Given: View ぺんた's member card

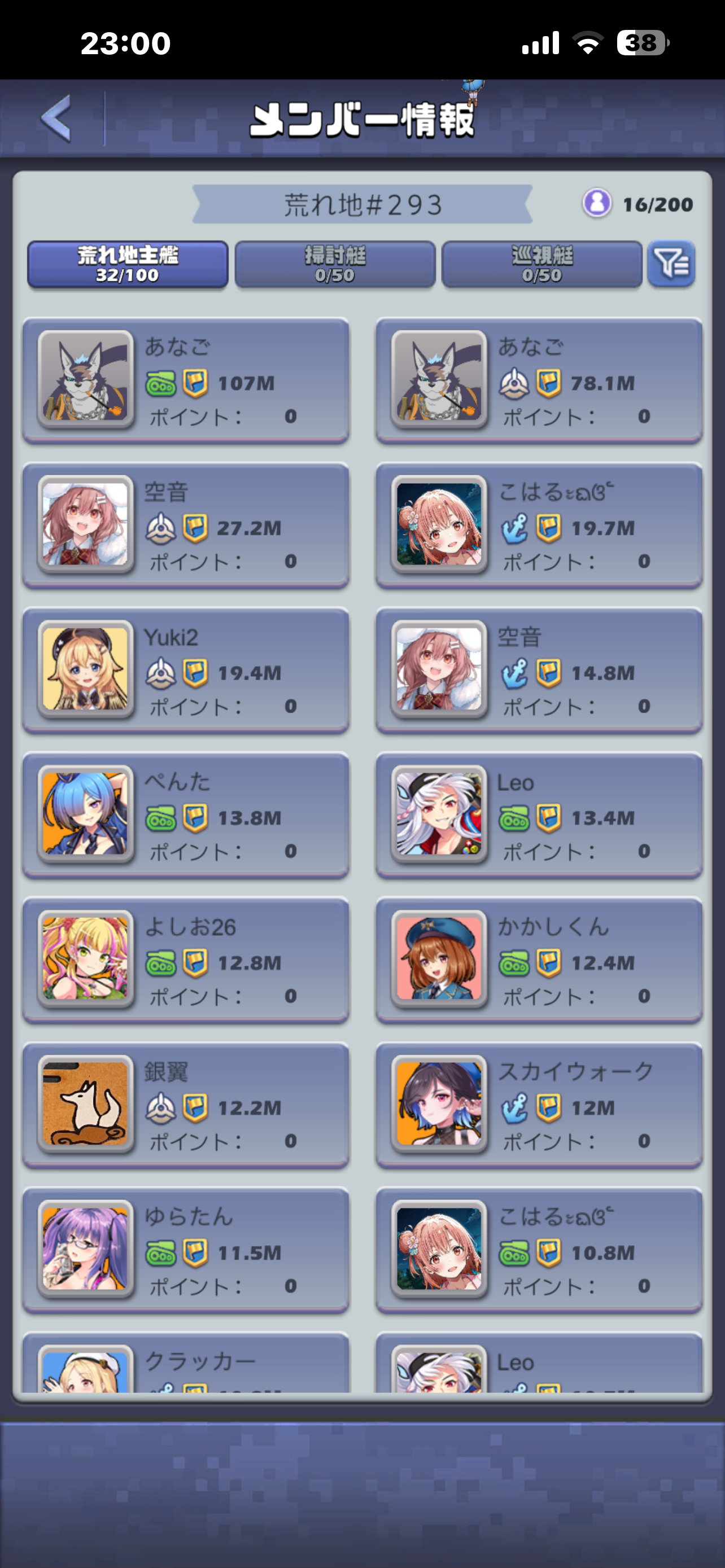Looking at the screenshot, I should pyautogui.click(x=186, y=816).
